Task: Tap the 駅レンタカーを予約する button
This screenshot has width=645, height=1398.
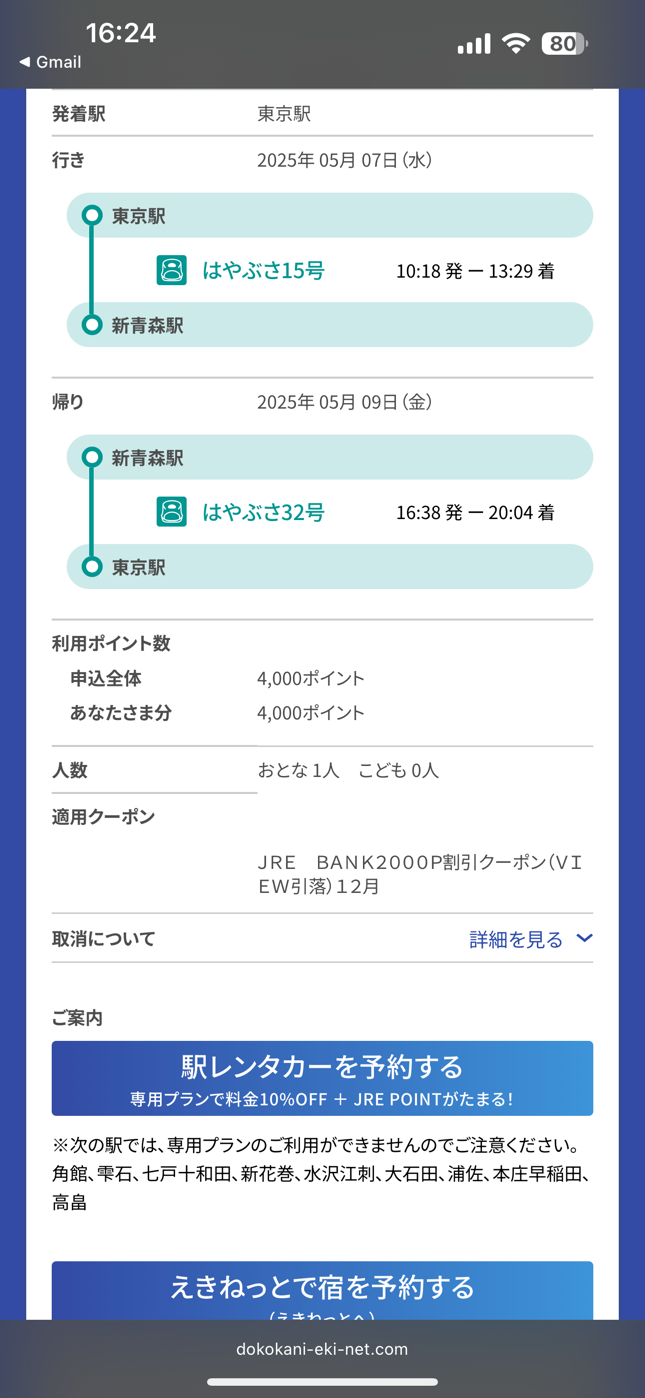Action: (322, 1078)
